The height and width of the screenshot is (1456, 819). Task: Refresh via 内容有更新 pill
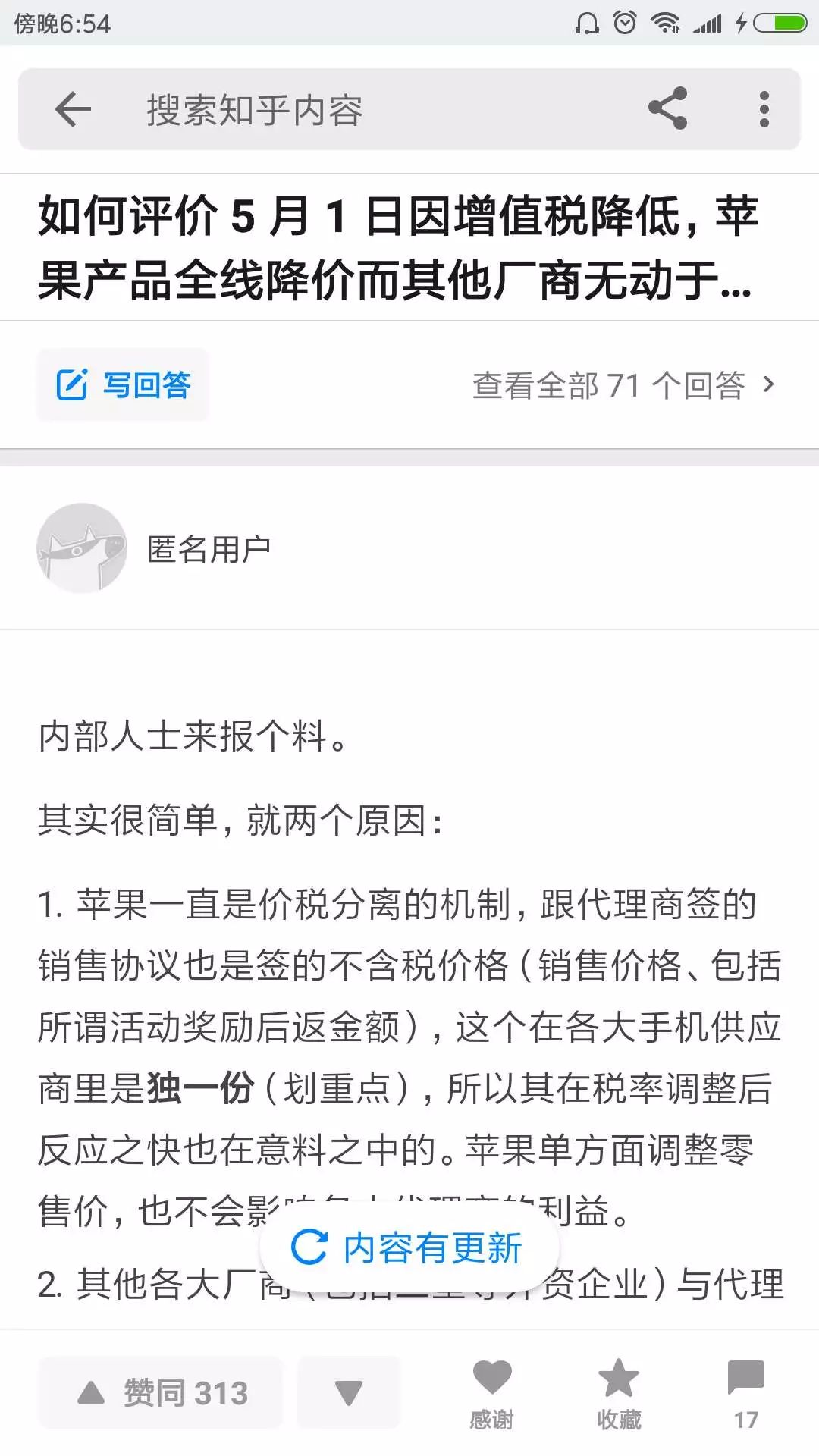409,1247
